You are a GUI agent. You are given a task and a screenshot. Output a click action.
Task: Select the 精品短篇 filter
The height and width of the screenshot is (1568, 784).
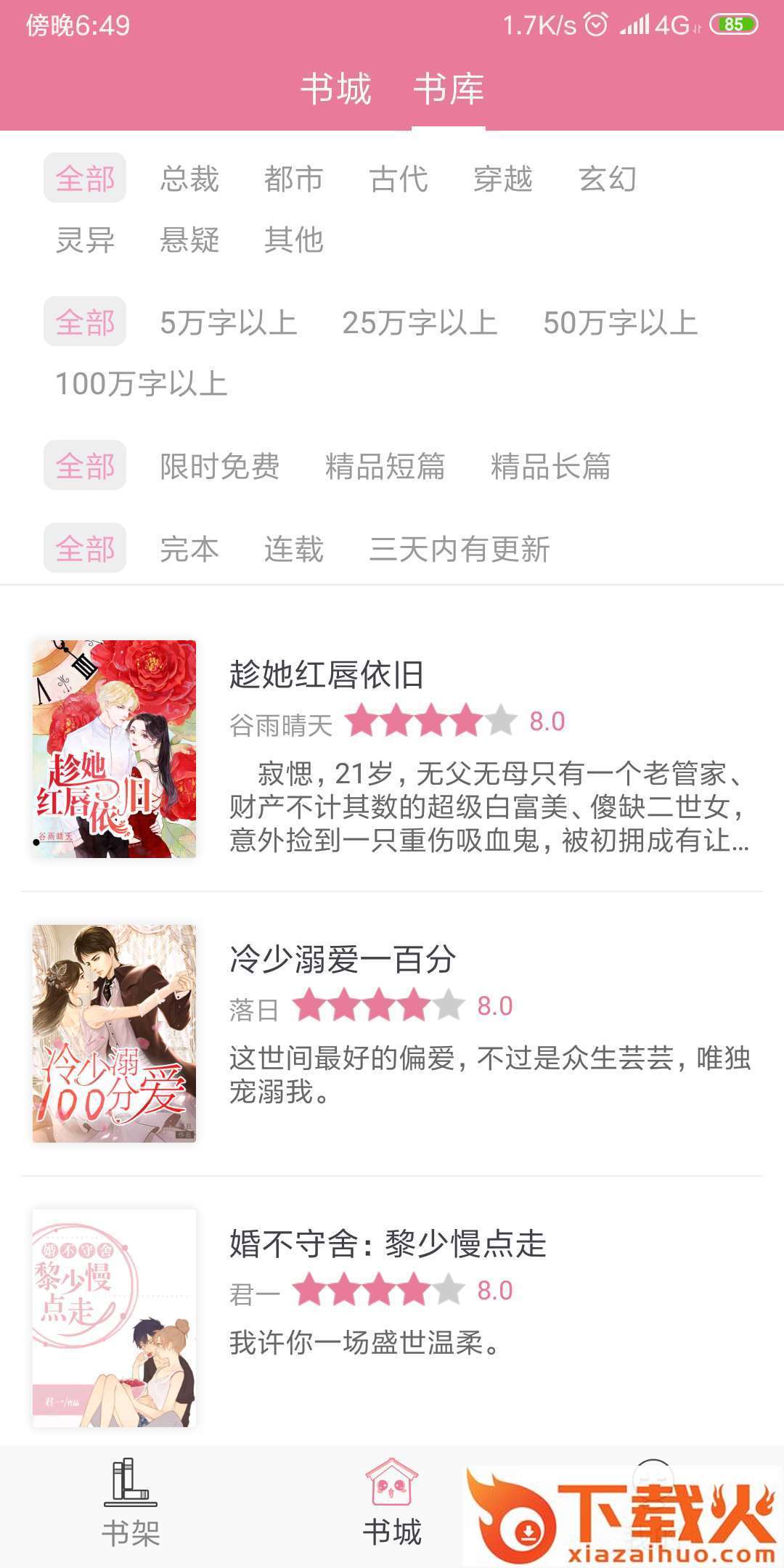click(385, 466)
